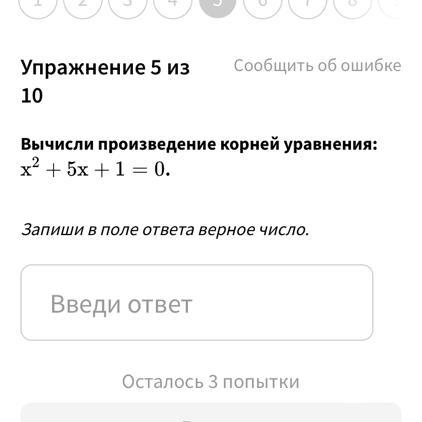Jump to exercise 3 circle

(127, 7)
